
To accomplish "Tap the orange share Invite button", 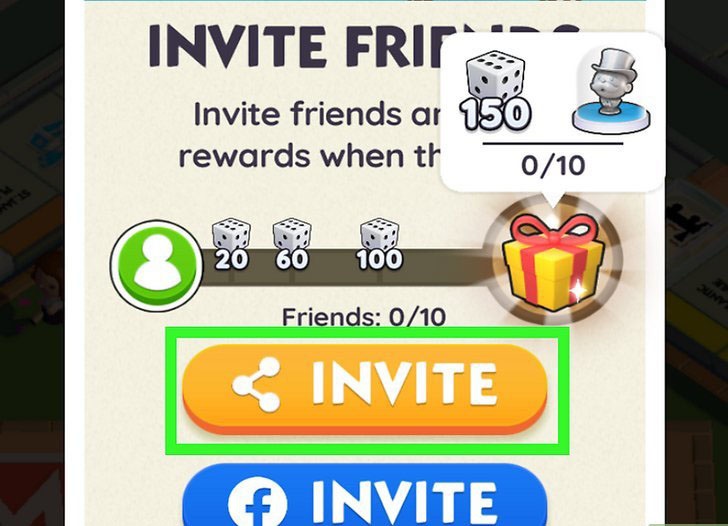I will pos(365,386).
